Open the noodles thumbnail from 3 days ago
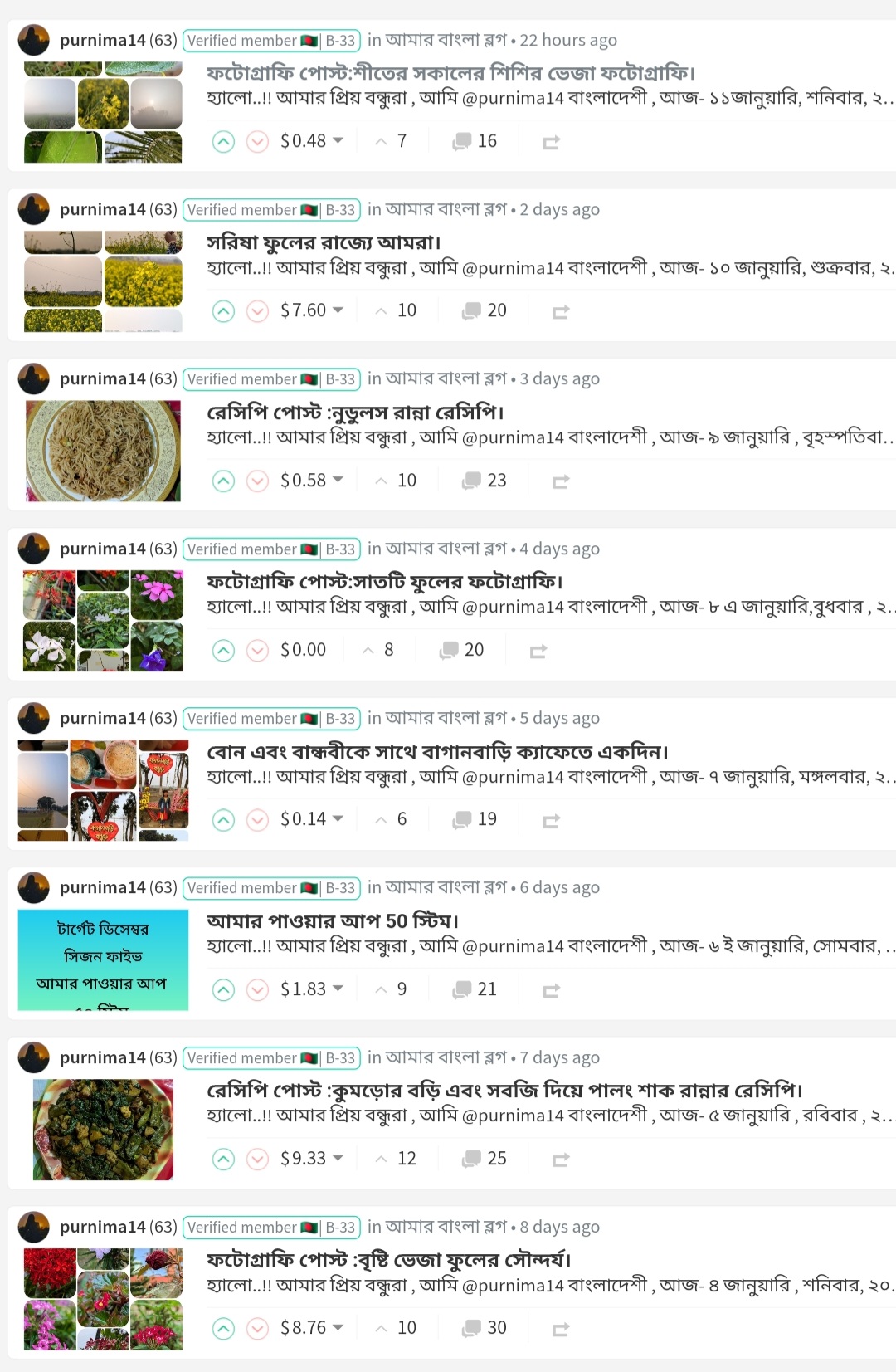The width and height of the screenshot is (896, 1372). coord(103,451)
